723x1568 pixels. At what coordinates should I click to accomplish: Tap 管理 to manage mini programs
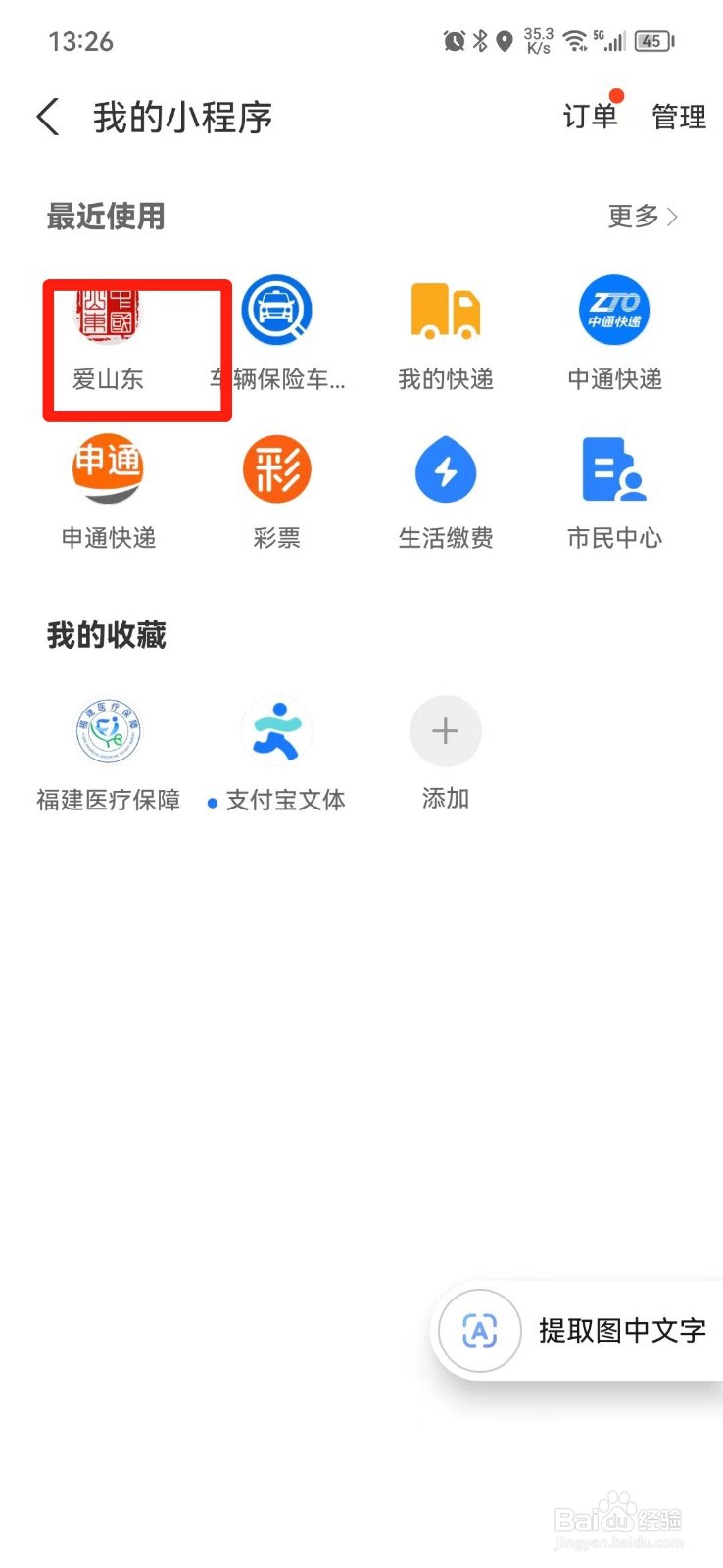tap(679, 118)
